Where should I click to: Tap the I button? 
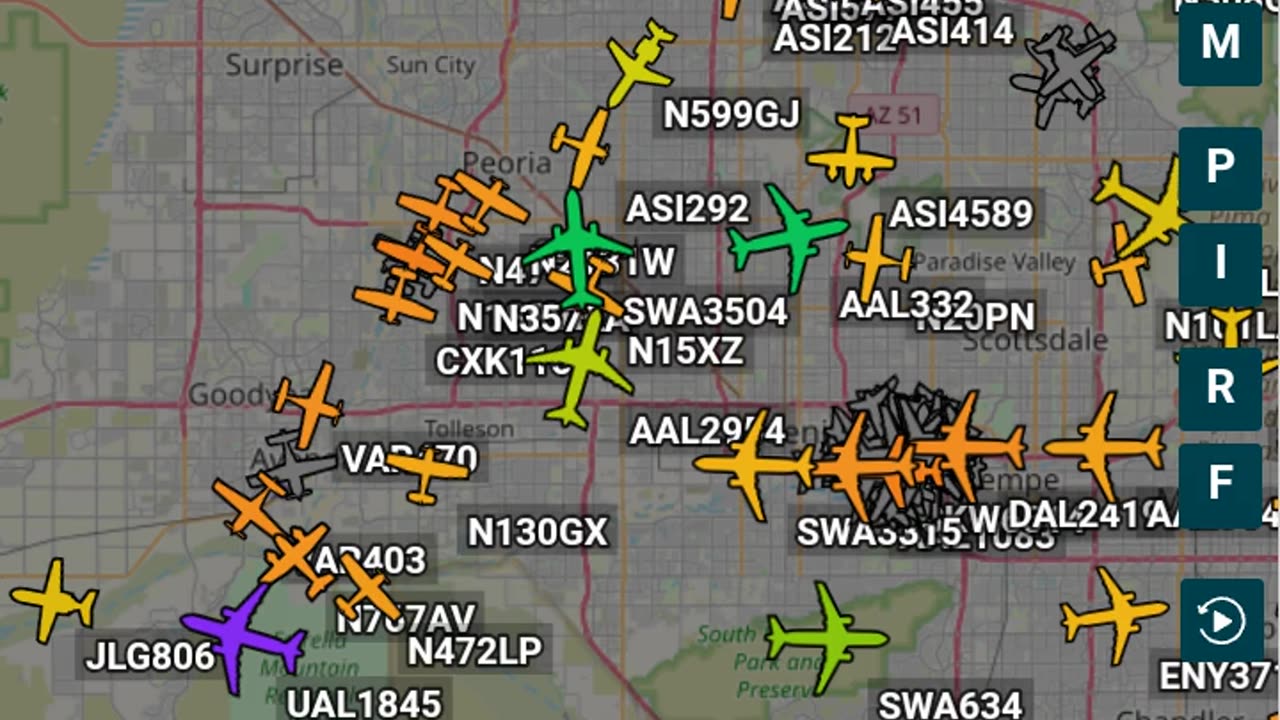point(1220,263)
